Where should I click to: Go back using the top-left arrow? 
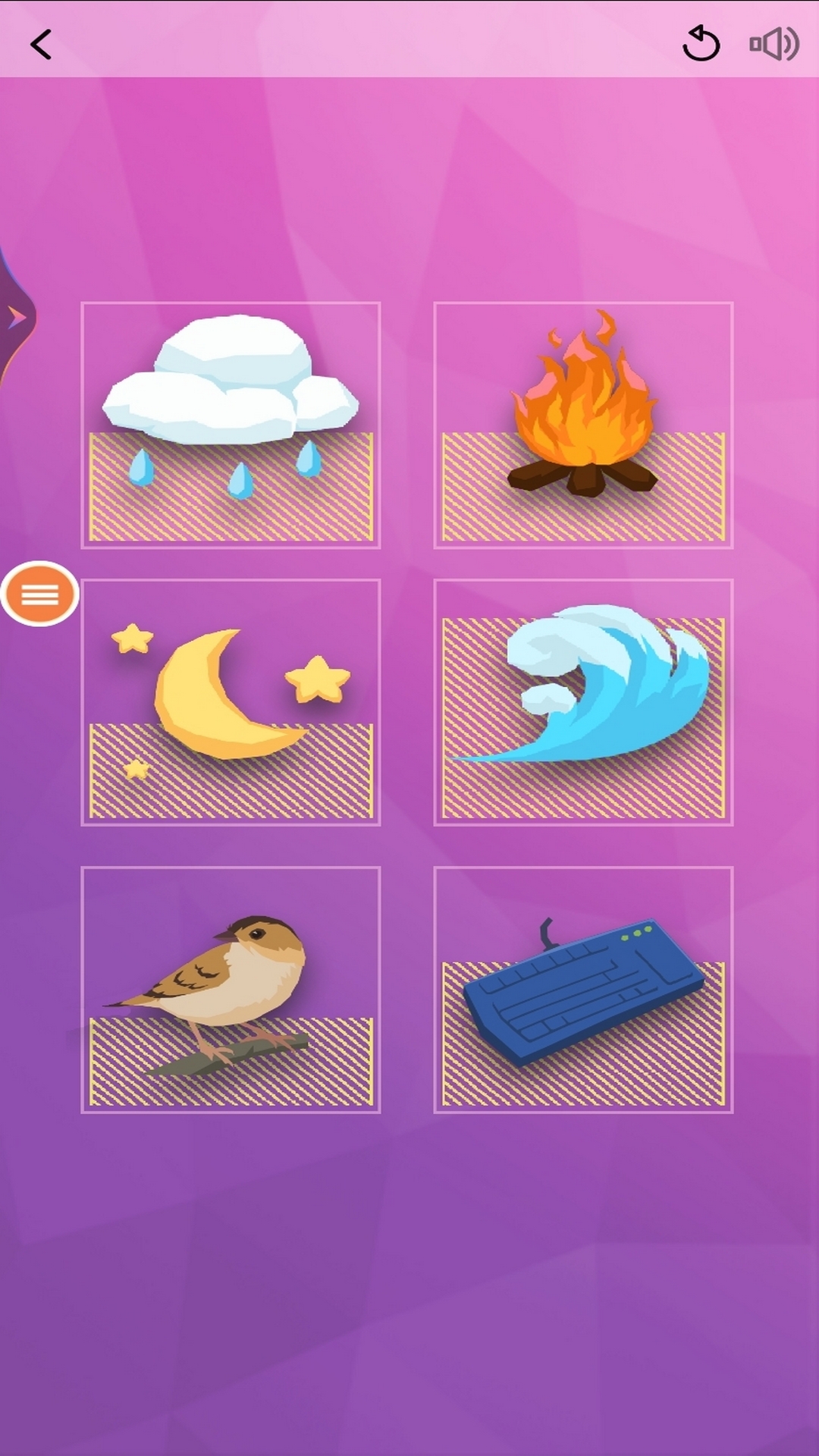(x=41, y=44)
